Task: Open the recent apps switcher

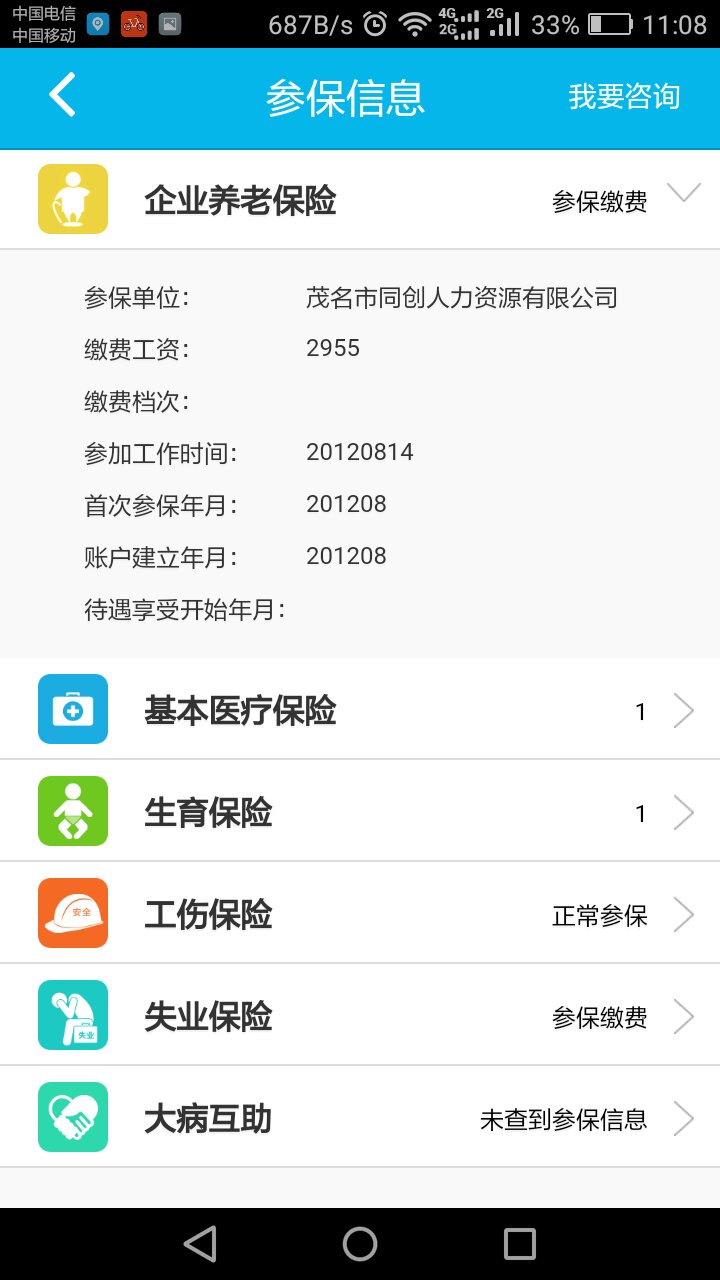Action: 520,1244
